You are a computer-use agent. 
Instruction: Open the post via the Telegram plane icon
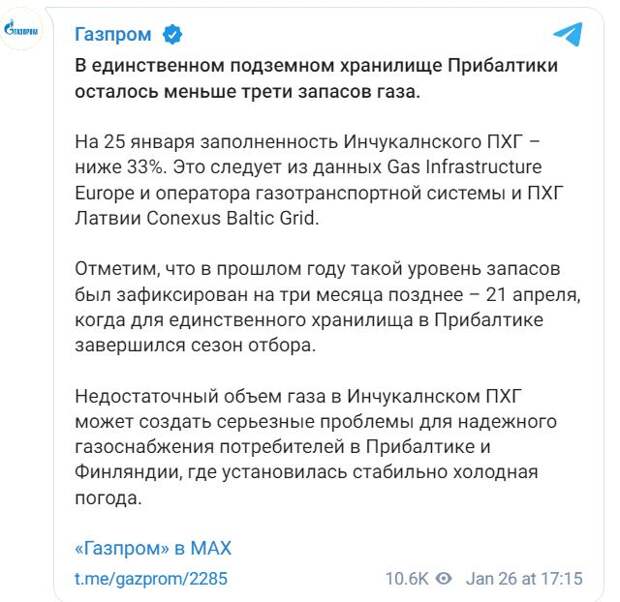click(x=567, y=35)
